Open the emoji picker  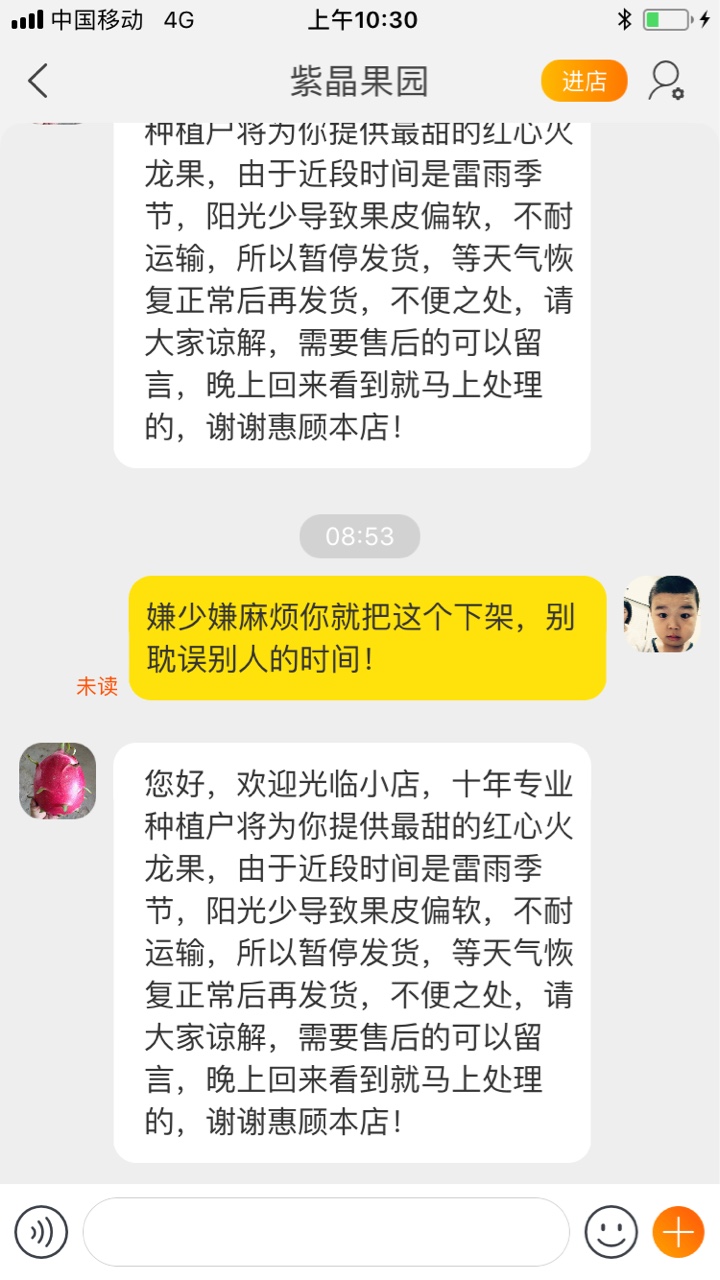point(611,1232)
